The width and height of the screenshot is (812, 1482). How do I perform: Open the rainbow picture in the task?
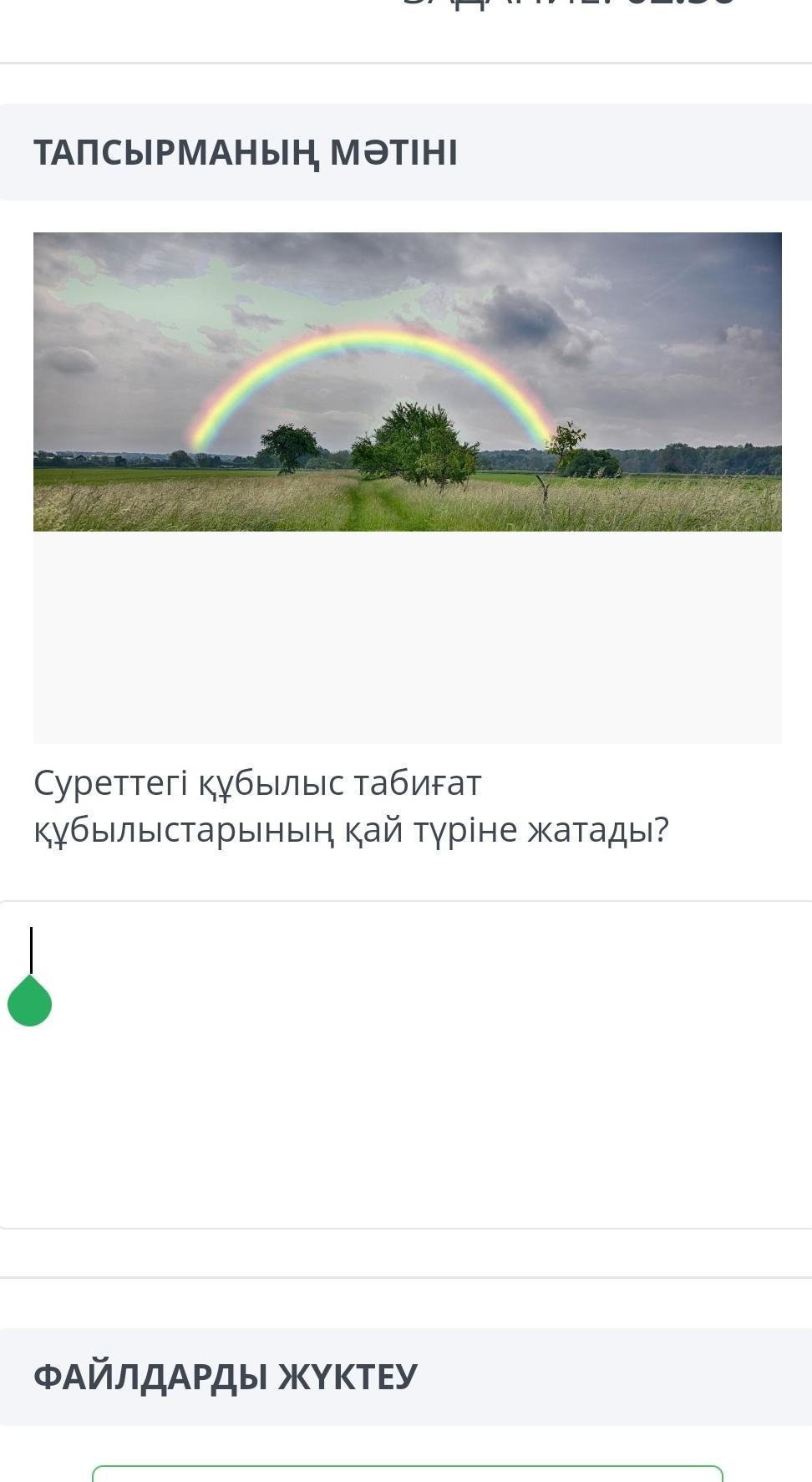(408, 382)
